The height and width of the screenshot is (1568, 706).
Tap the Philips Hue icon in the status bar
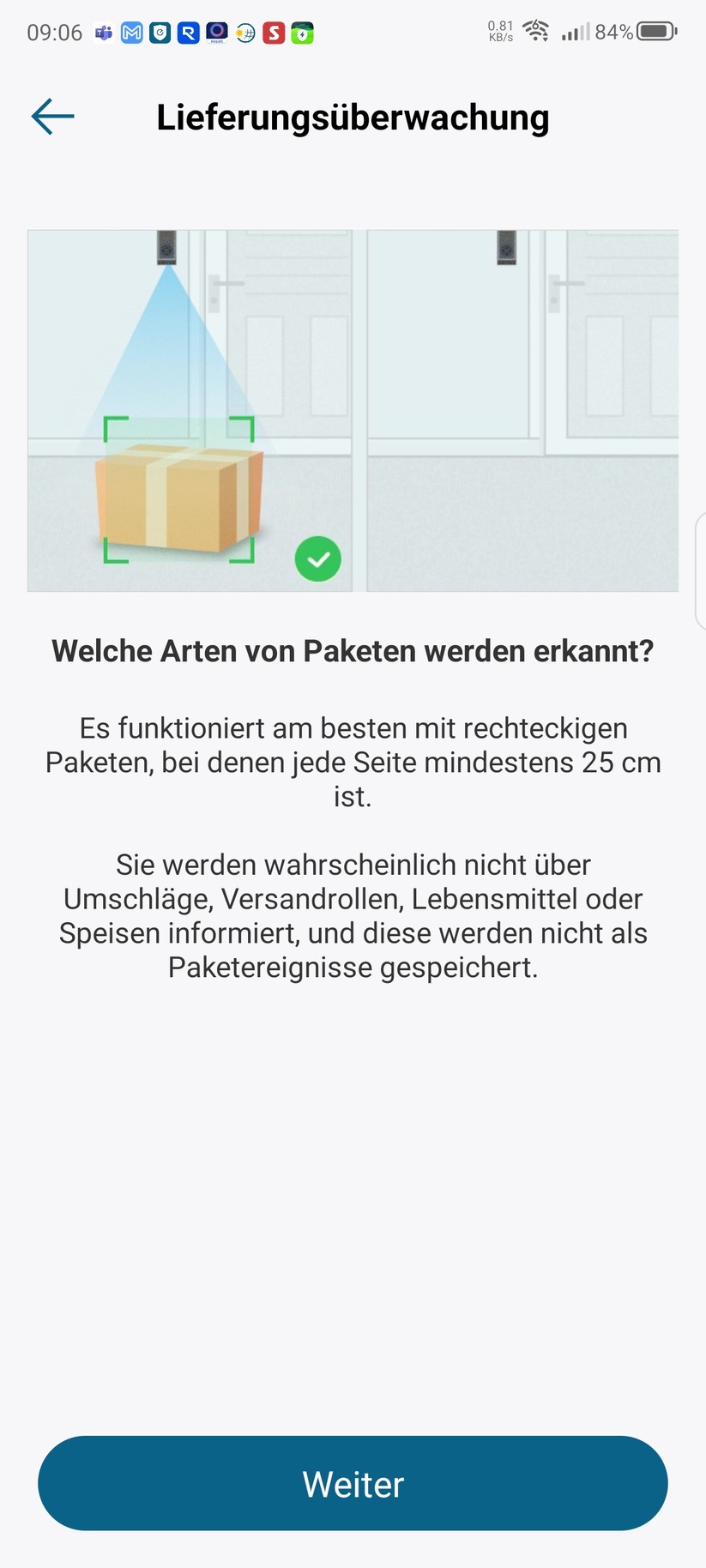click(218, 33)
